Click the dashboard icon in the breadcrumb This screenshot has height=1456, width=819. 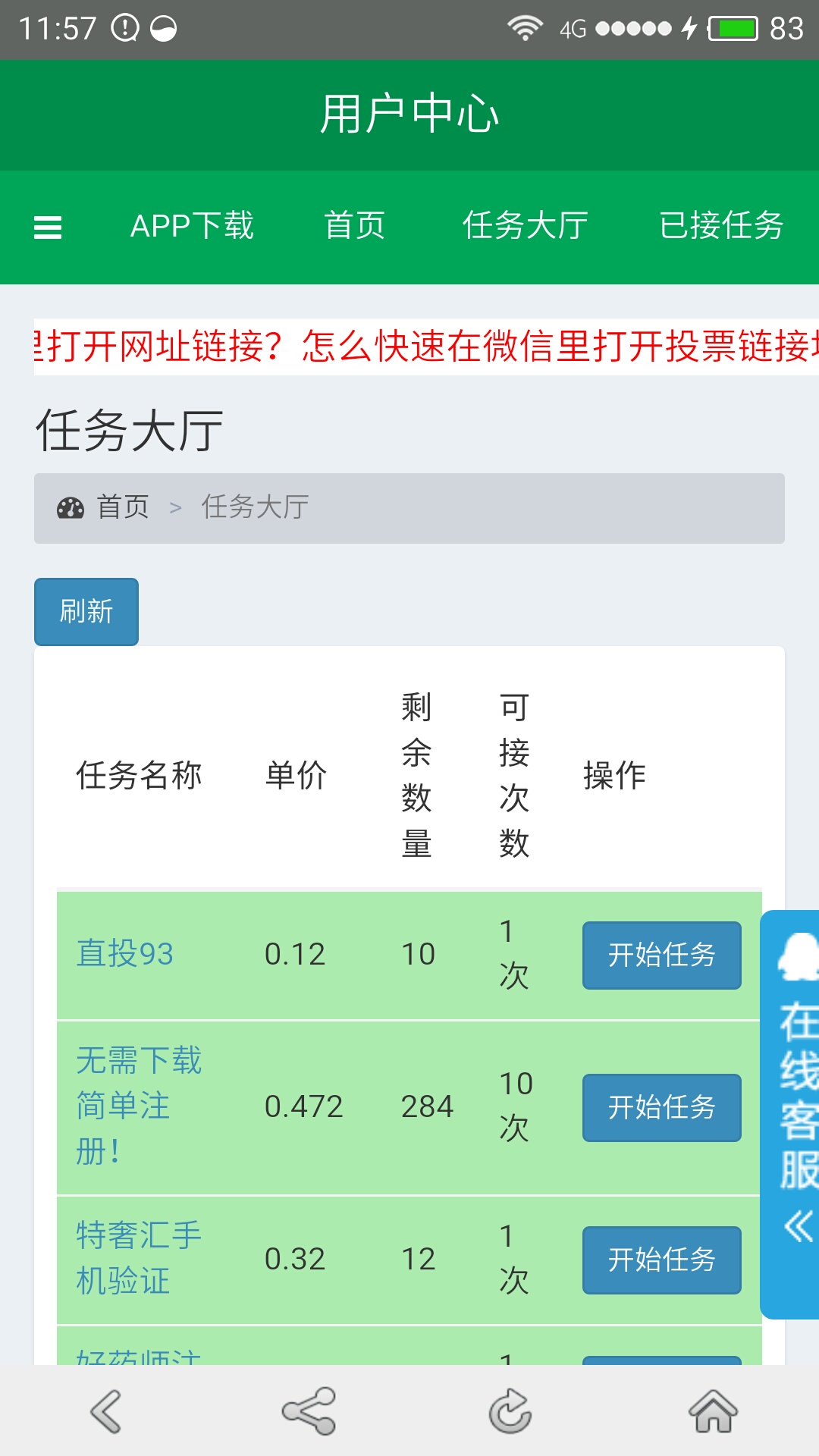click(70, 507)
